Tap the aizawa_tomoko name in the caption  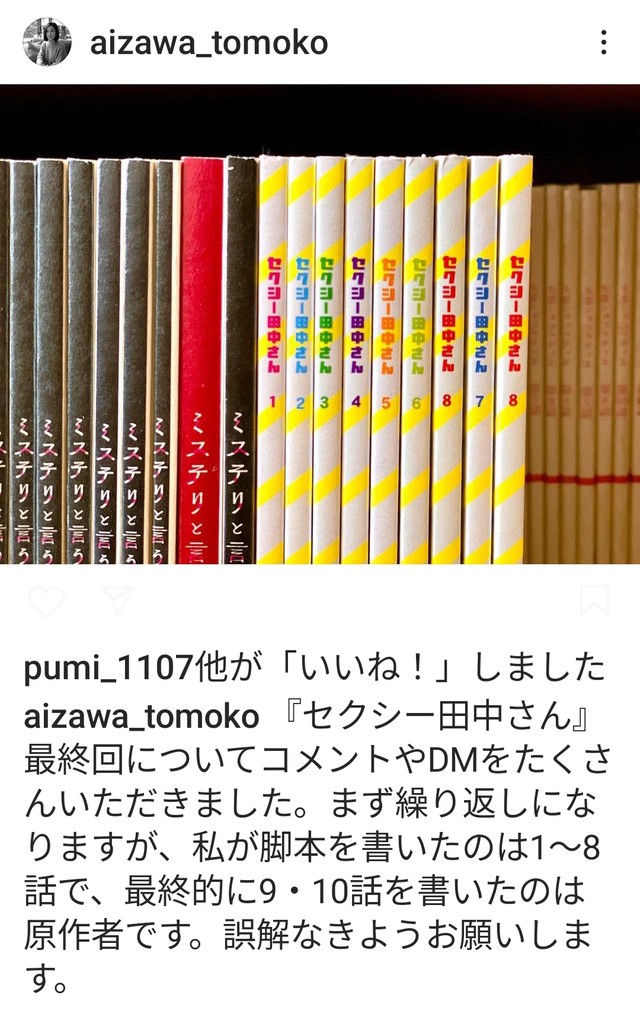click(x=141, y=716)
